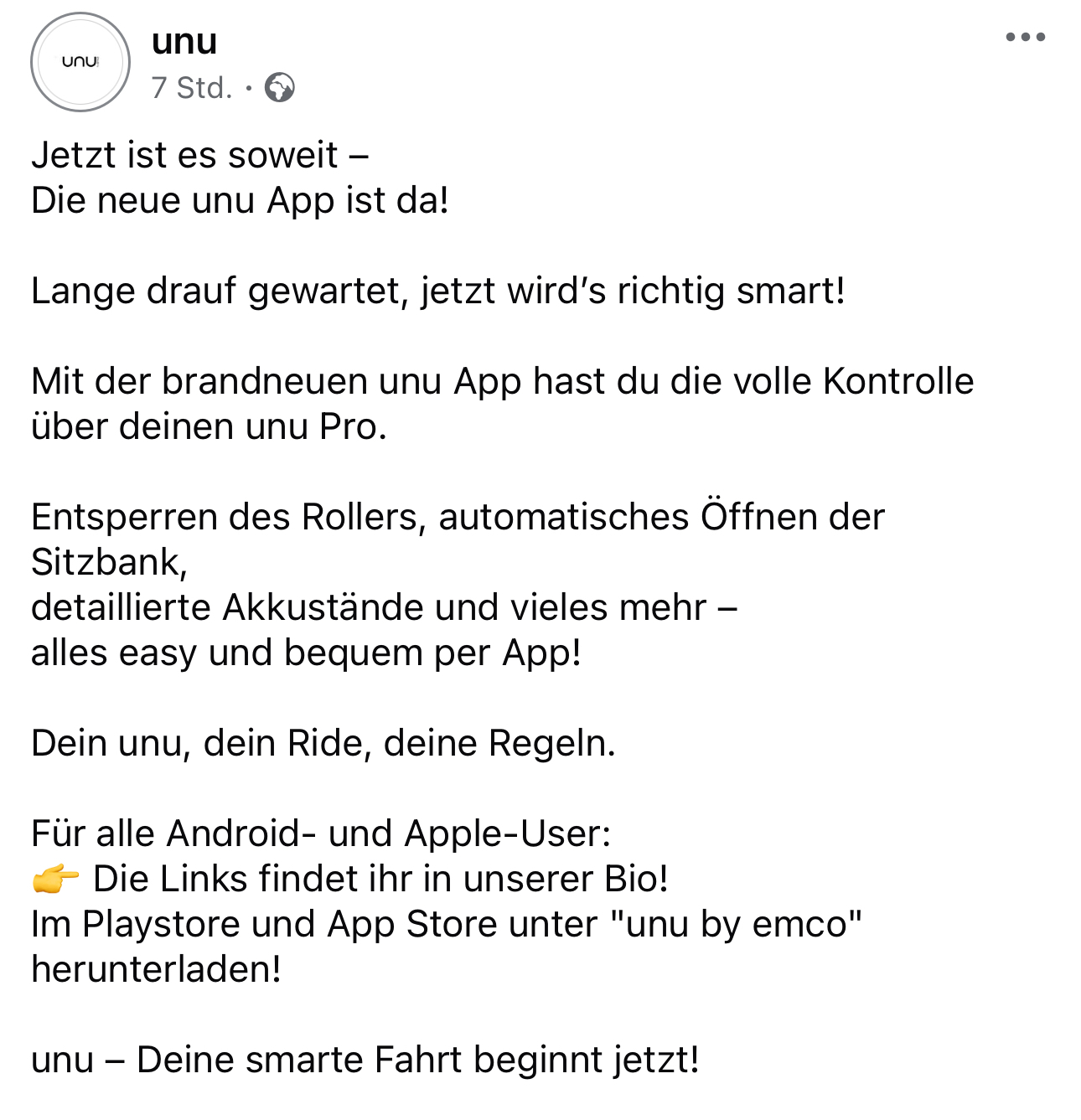
Task: Open the unu page name link
Action: click(184, 41)
